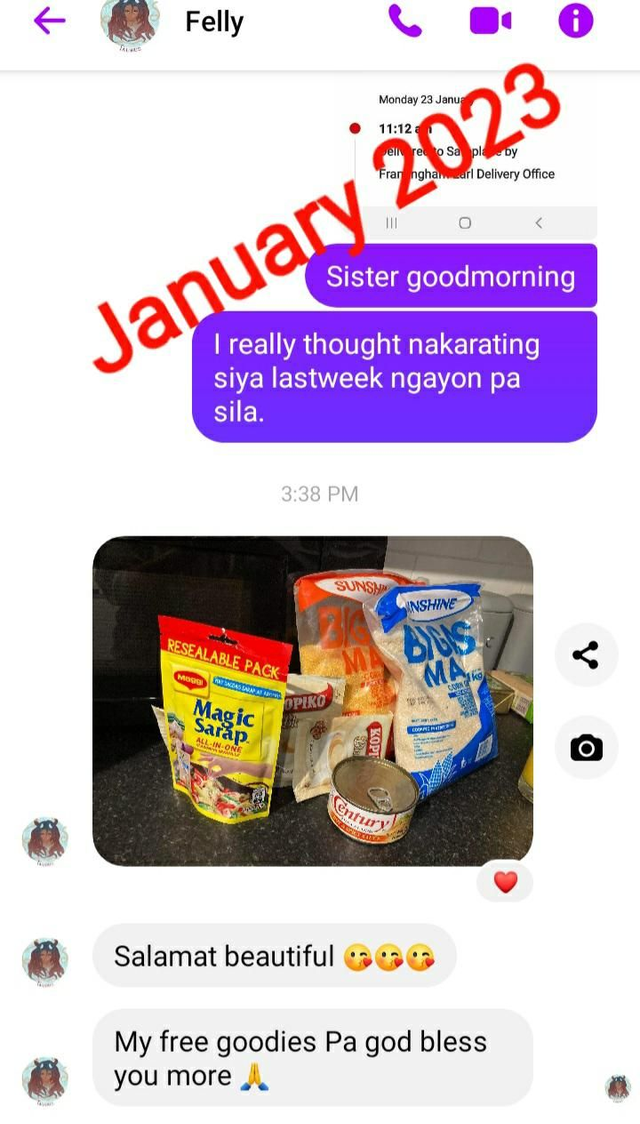Start a video call with Felly

click(490, 21)
